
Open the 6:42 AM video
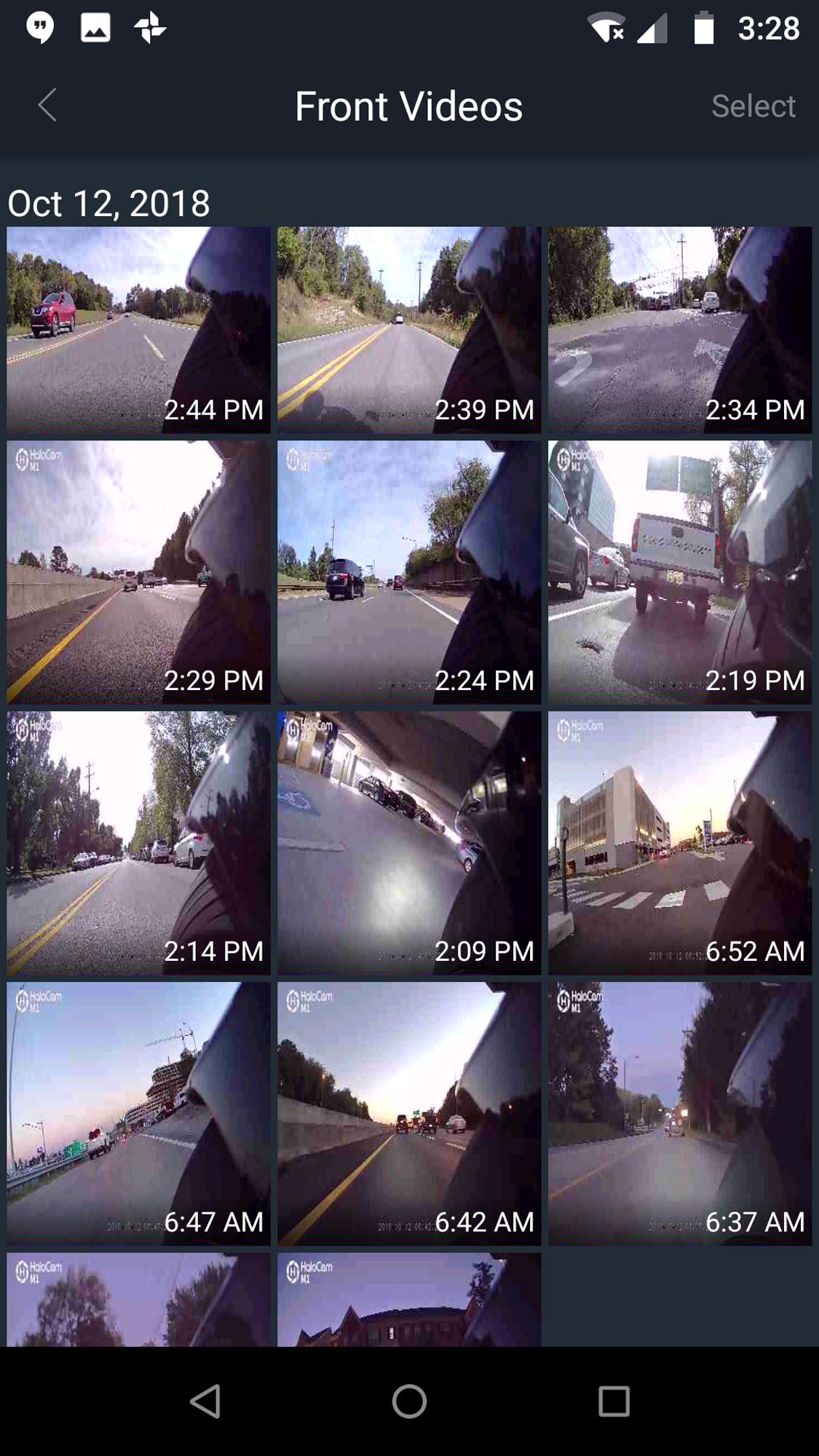pos(409,1114)
